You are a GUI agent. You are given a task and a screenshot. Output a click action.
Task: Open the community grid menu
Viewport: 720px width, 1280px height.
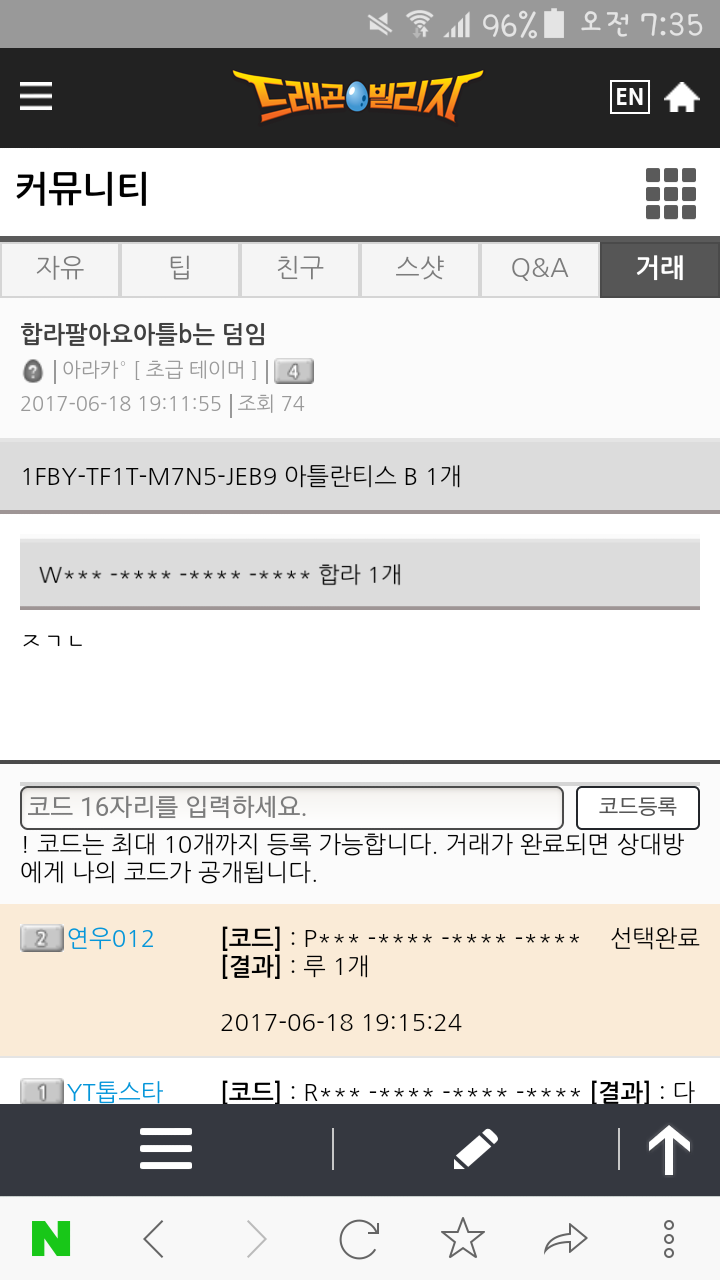(x=670, y=193)
